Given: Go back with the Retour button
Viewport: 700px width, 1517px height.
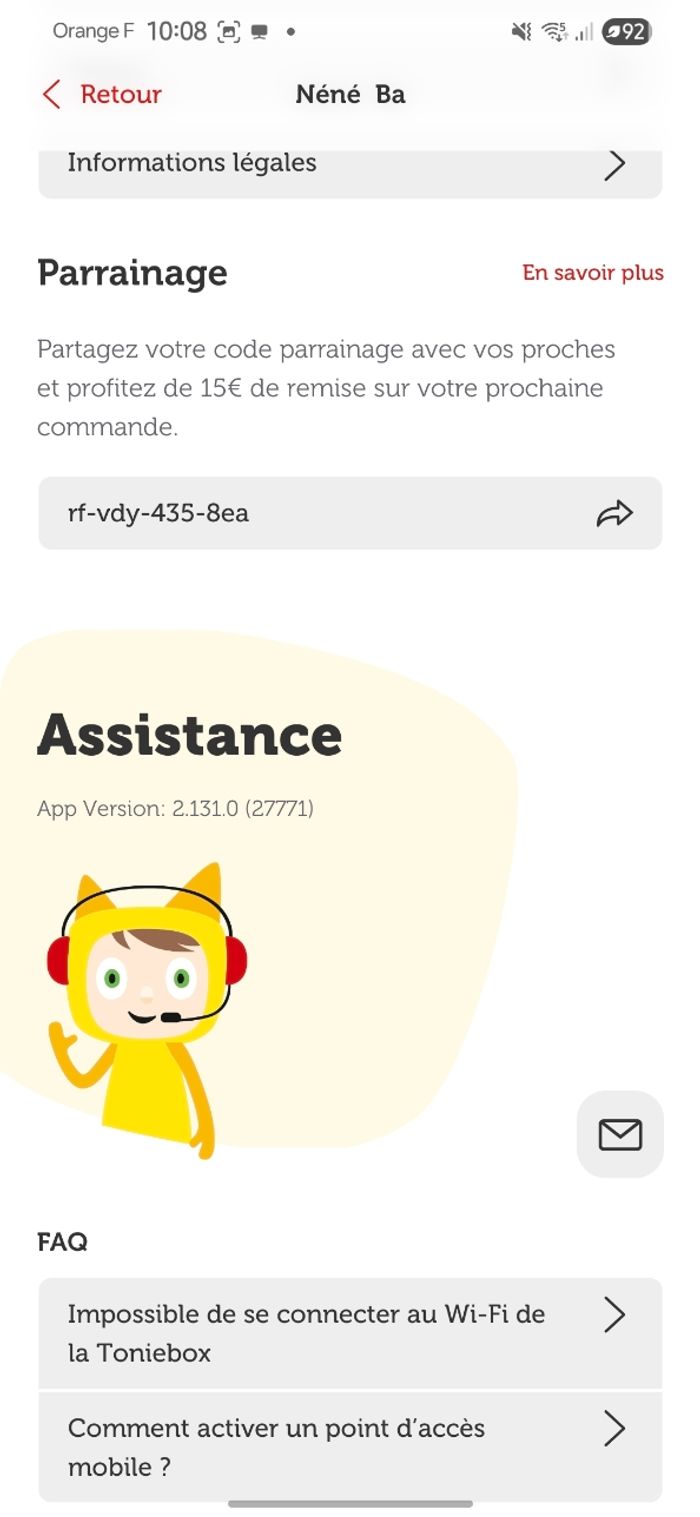Looking at the screenshot, I should coord(102,95).
